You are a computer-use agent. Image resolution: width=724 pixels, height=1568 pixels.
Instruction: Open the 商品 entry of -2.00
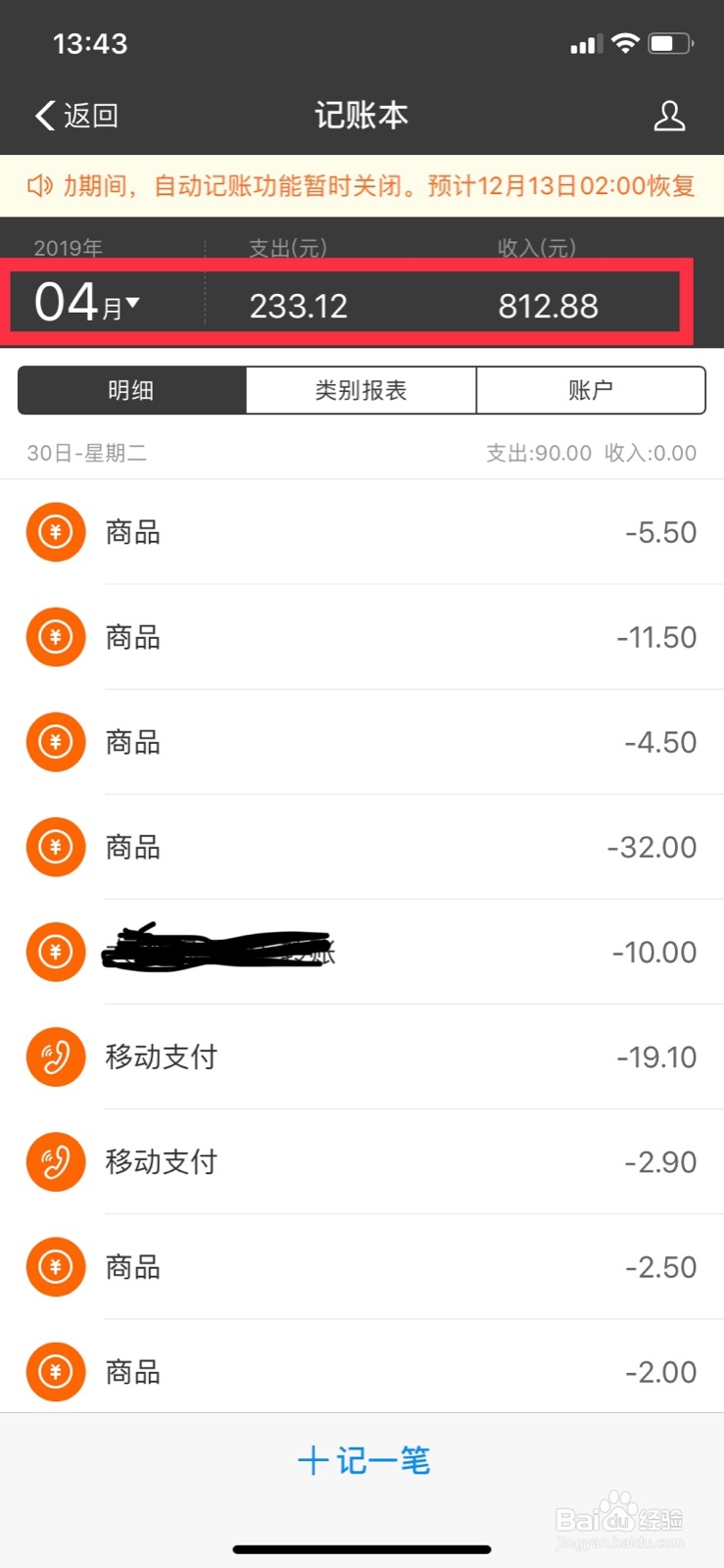(x=362, y=1371)
